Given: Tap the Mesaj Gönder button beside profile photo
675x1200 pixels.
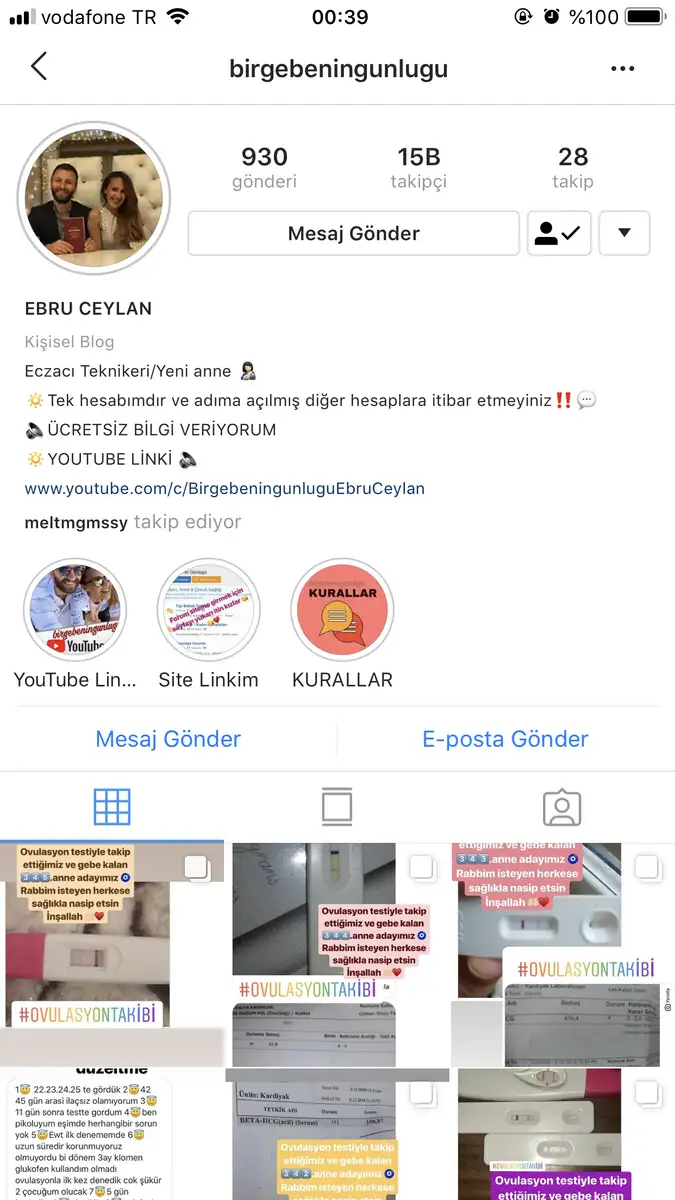Looking at the screenshot, I should coord(354,233).
